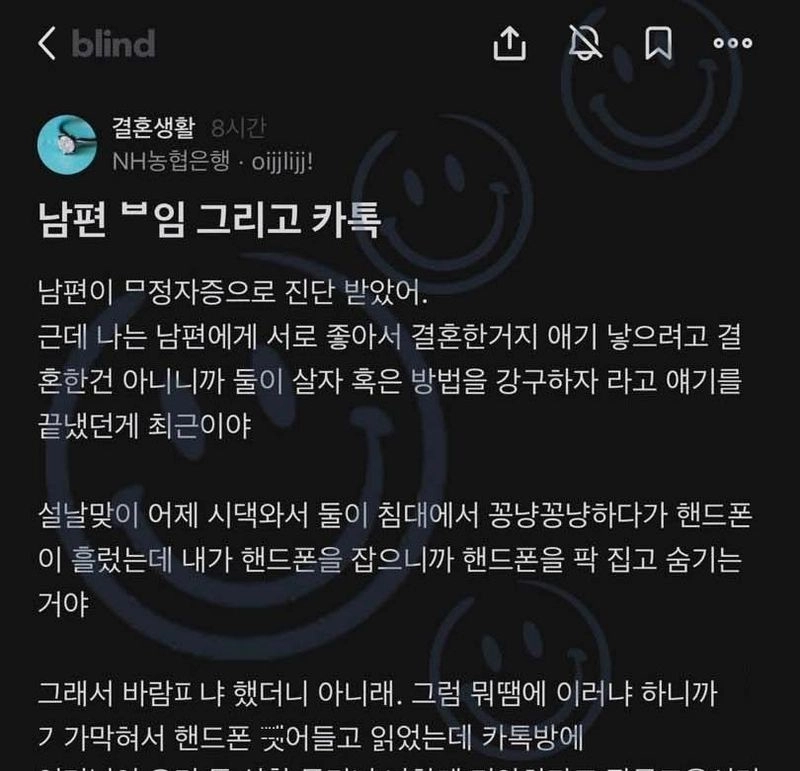
Task: Open the 결혼생활 channel
Action: 156,128
